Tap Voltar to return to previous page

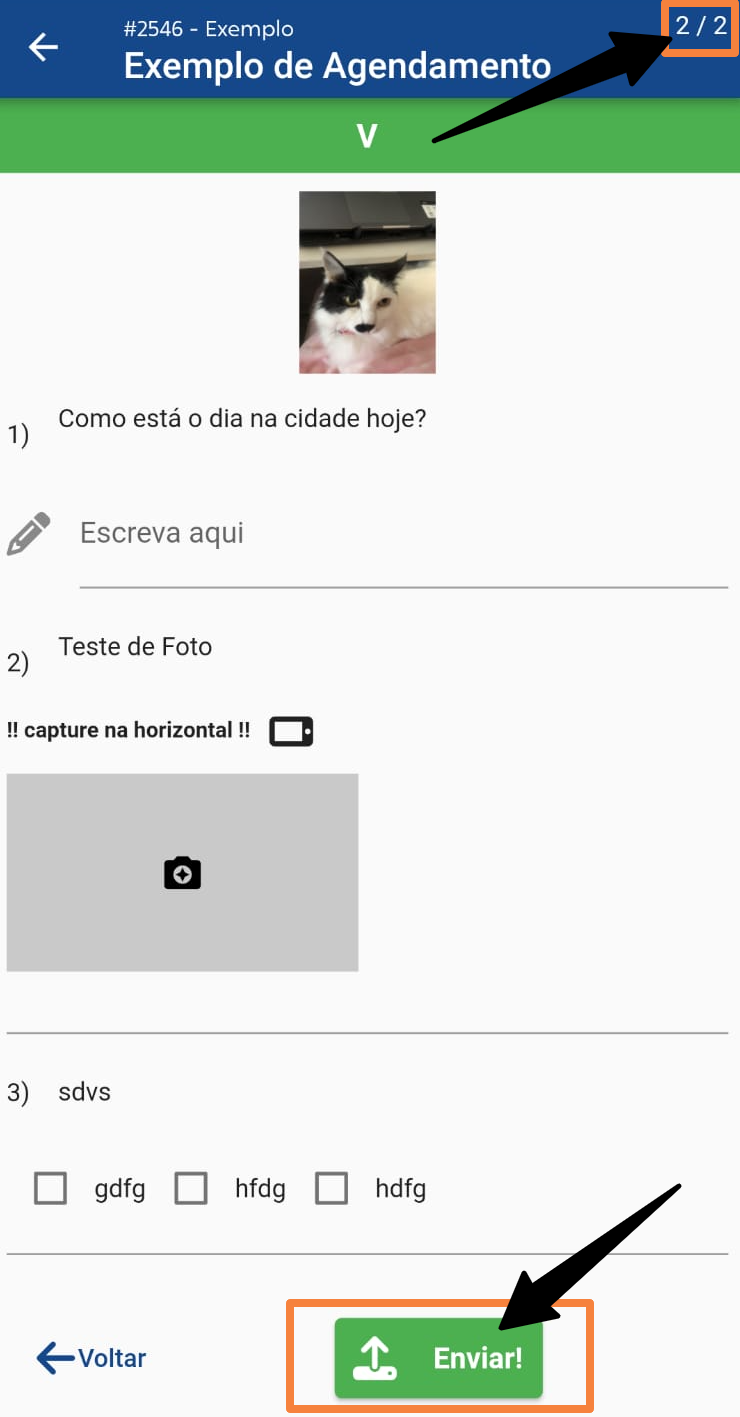(x=92, y=1358)
